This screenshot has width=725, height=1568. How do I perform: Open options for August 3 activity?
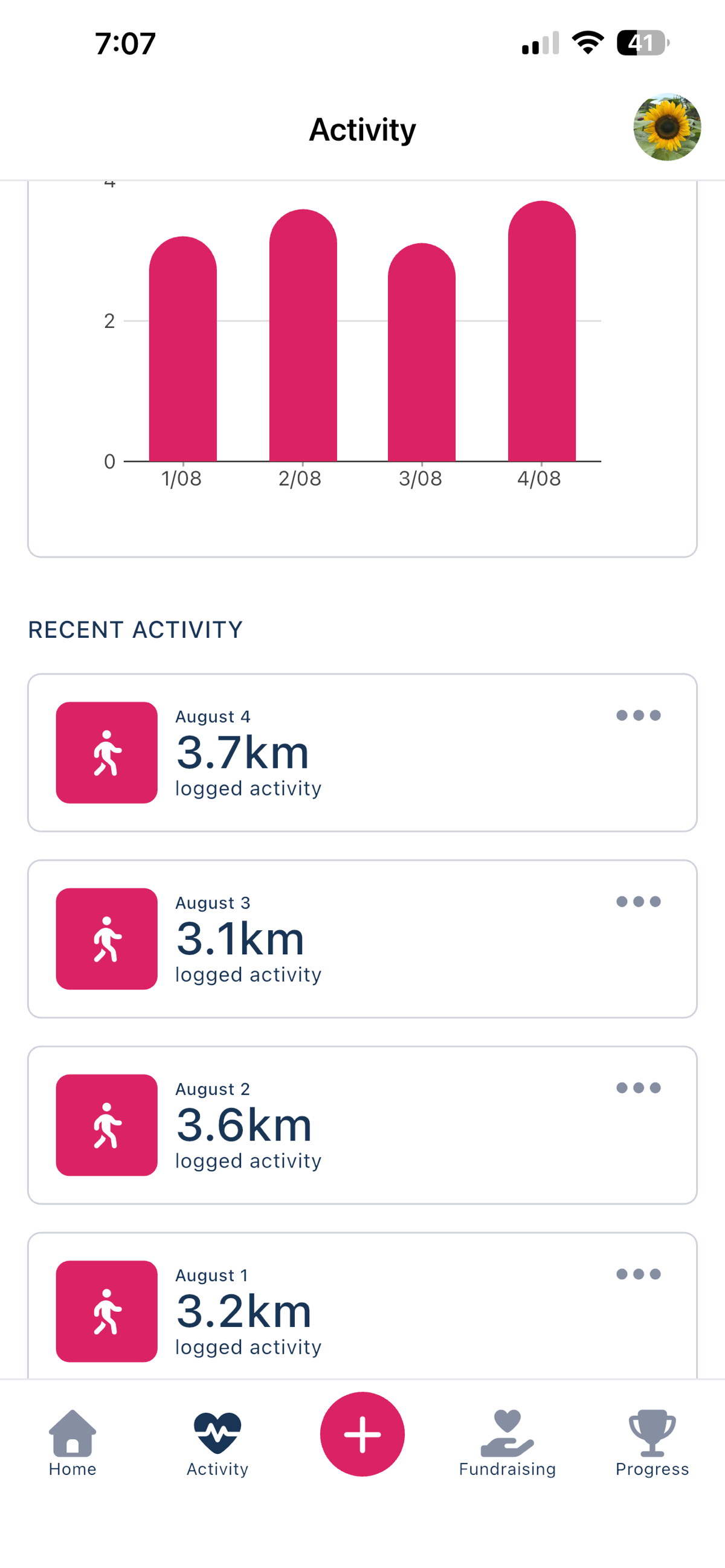pyautogui.click(x=639, y=901)
